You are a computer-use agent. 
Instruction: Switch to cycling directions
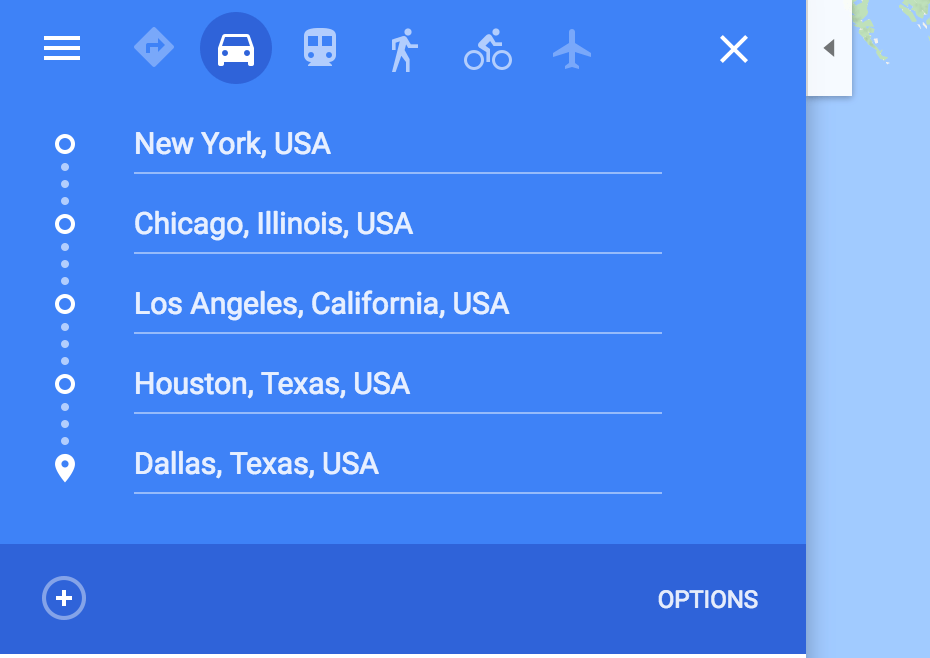[x=487, y=49]
